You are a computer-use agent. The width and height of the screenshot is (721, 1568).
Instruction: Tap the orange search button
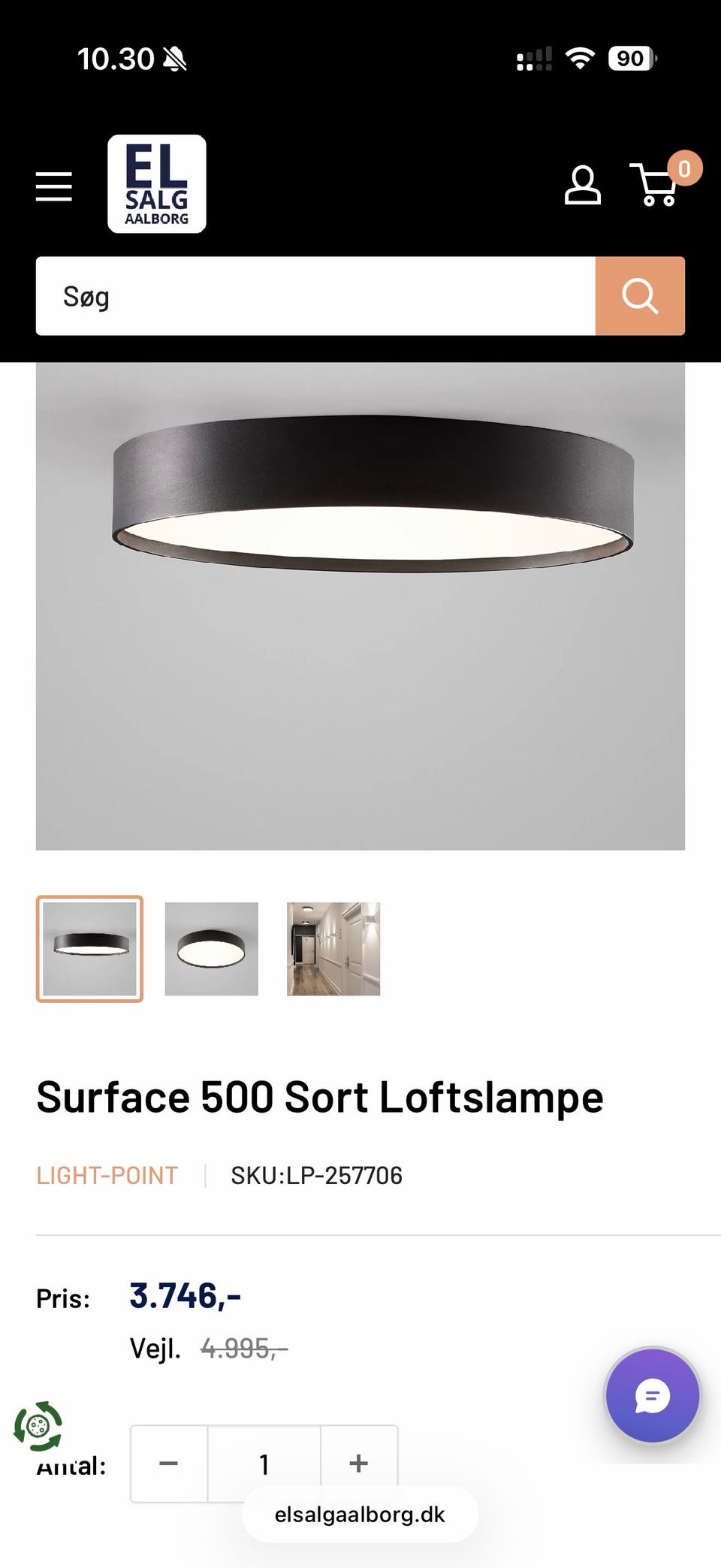pos(640,296)
